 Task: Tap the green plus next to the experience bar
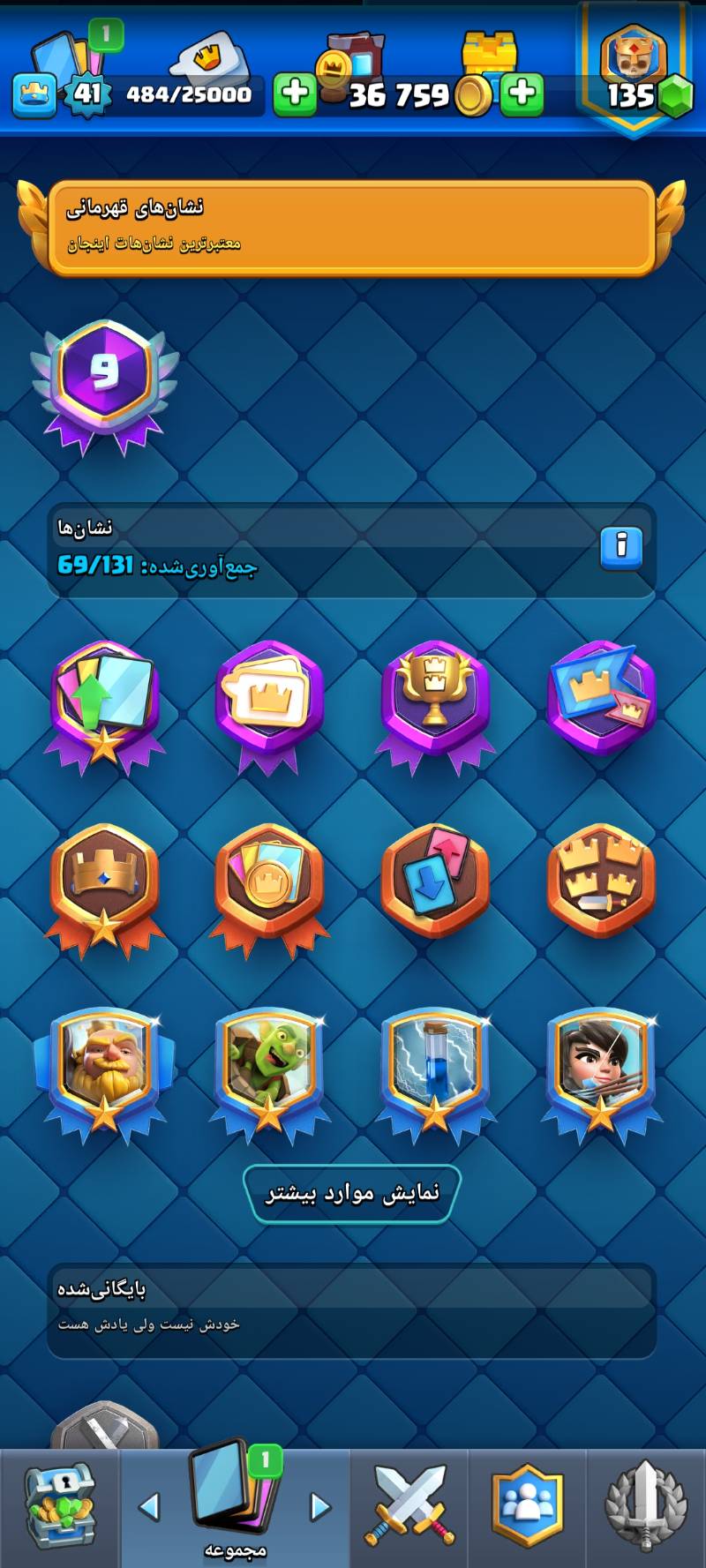click(295, 94)
